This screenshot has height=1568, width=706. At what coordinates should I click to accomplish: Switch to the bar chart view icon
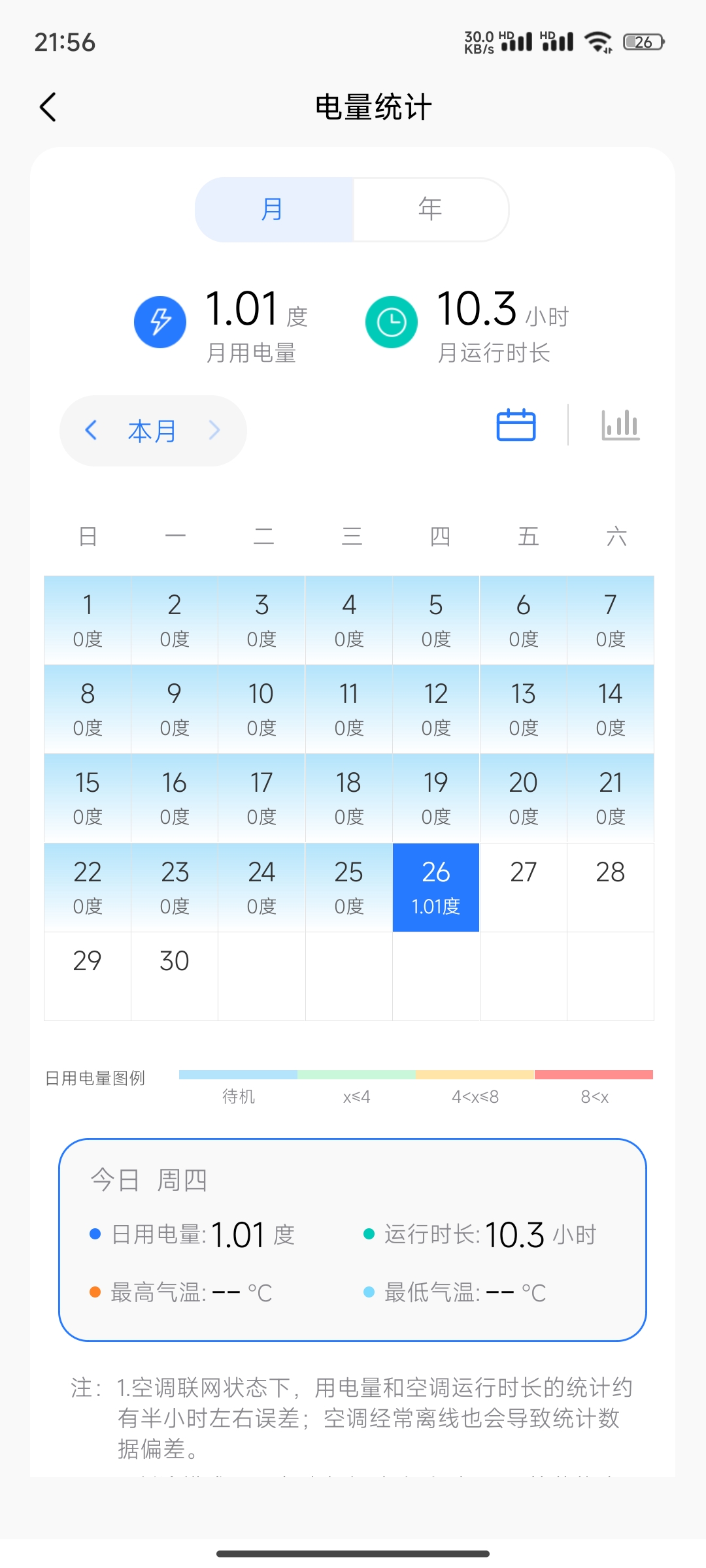pos(620,425)
